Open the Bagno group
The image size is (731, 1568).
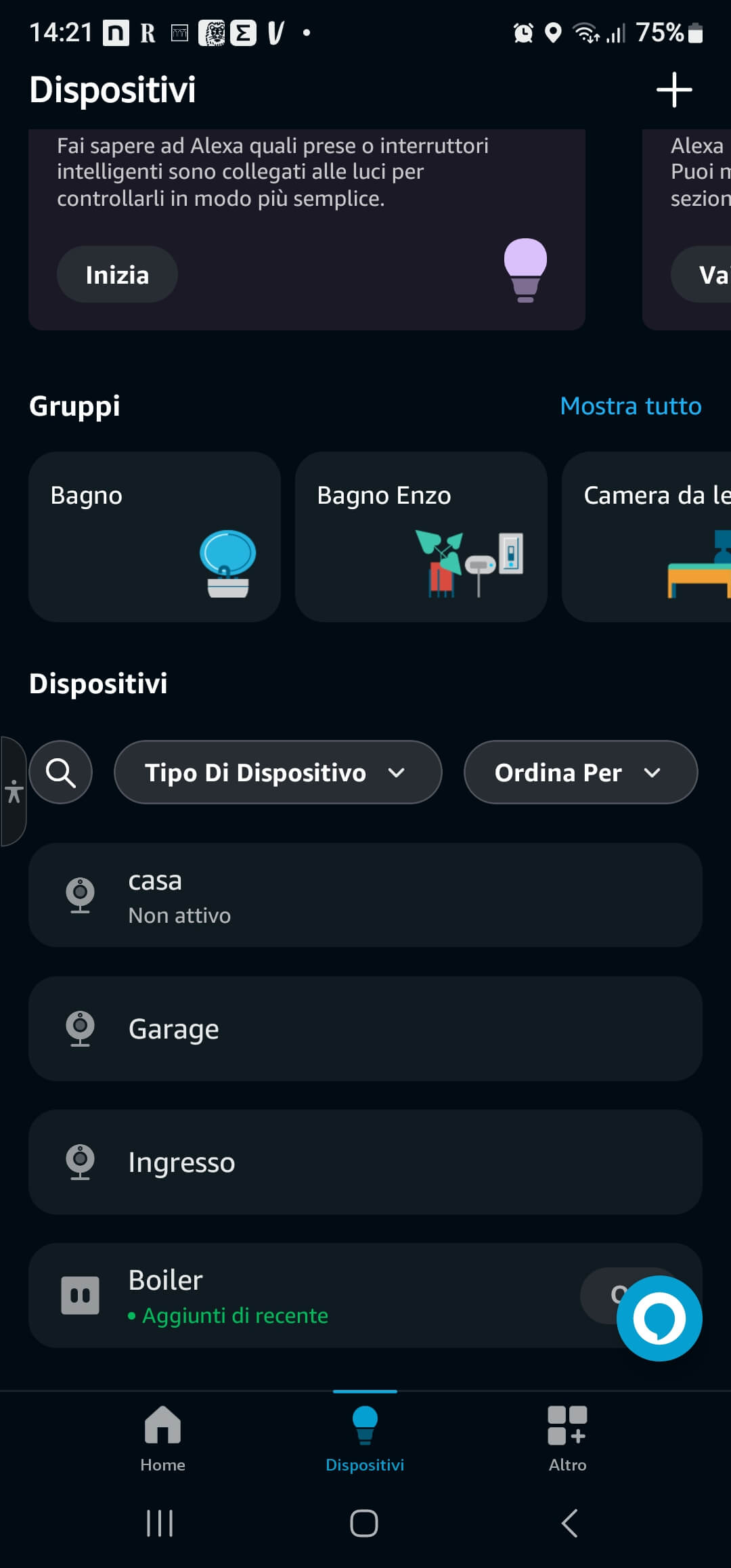pos(154,537)
